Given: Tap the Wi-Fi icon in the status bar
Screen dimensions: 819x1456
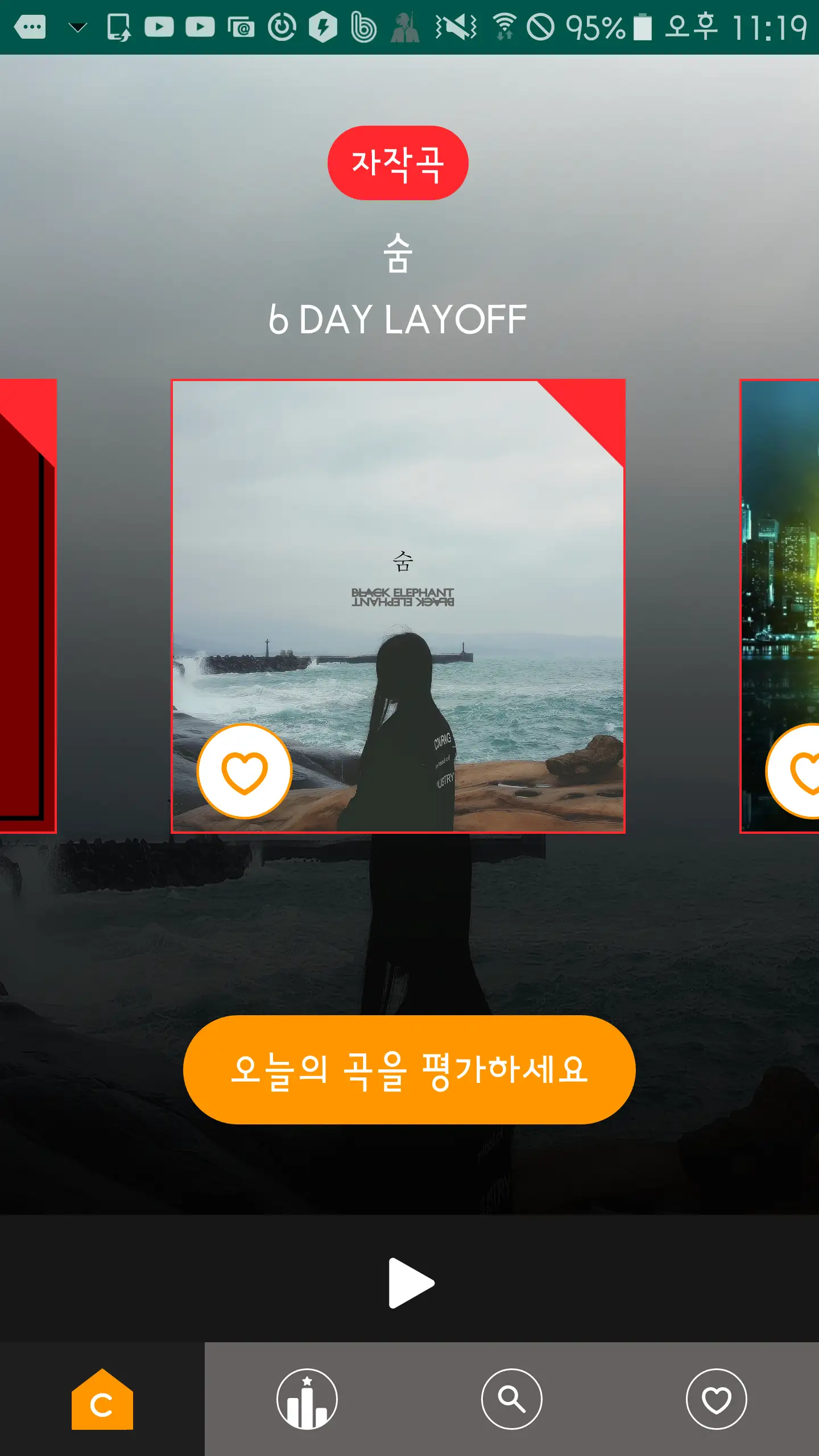Looking at the screenshot, I should (506, 26).
